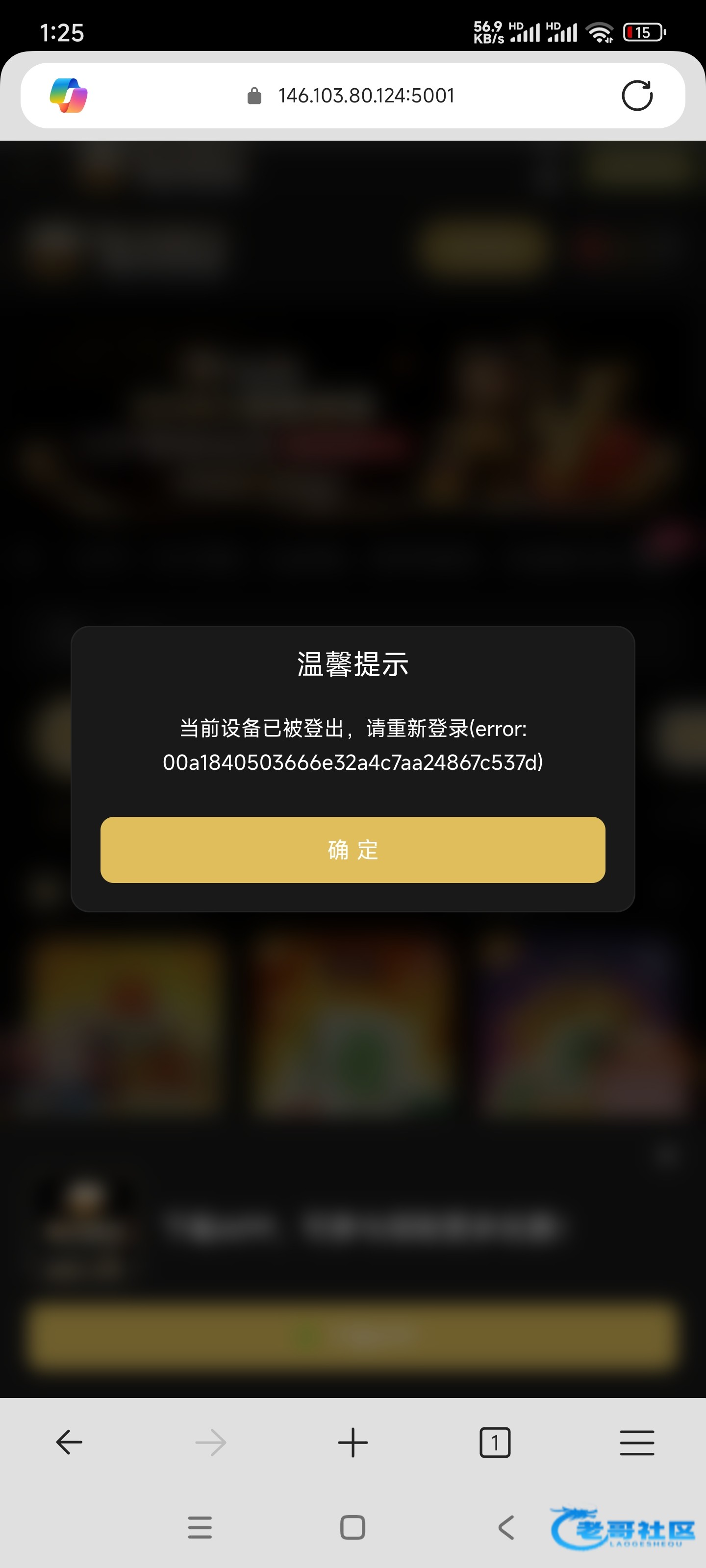Image resolution: width=706 pixels, height=1568 pixels.
Task: Open recent apps from system navigation bar
Action: click(200, 1527)
